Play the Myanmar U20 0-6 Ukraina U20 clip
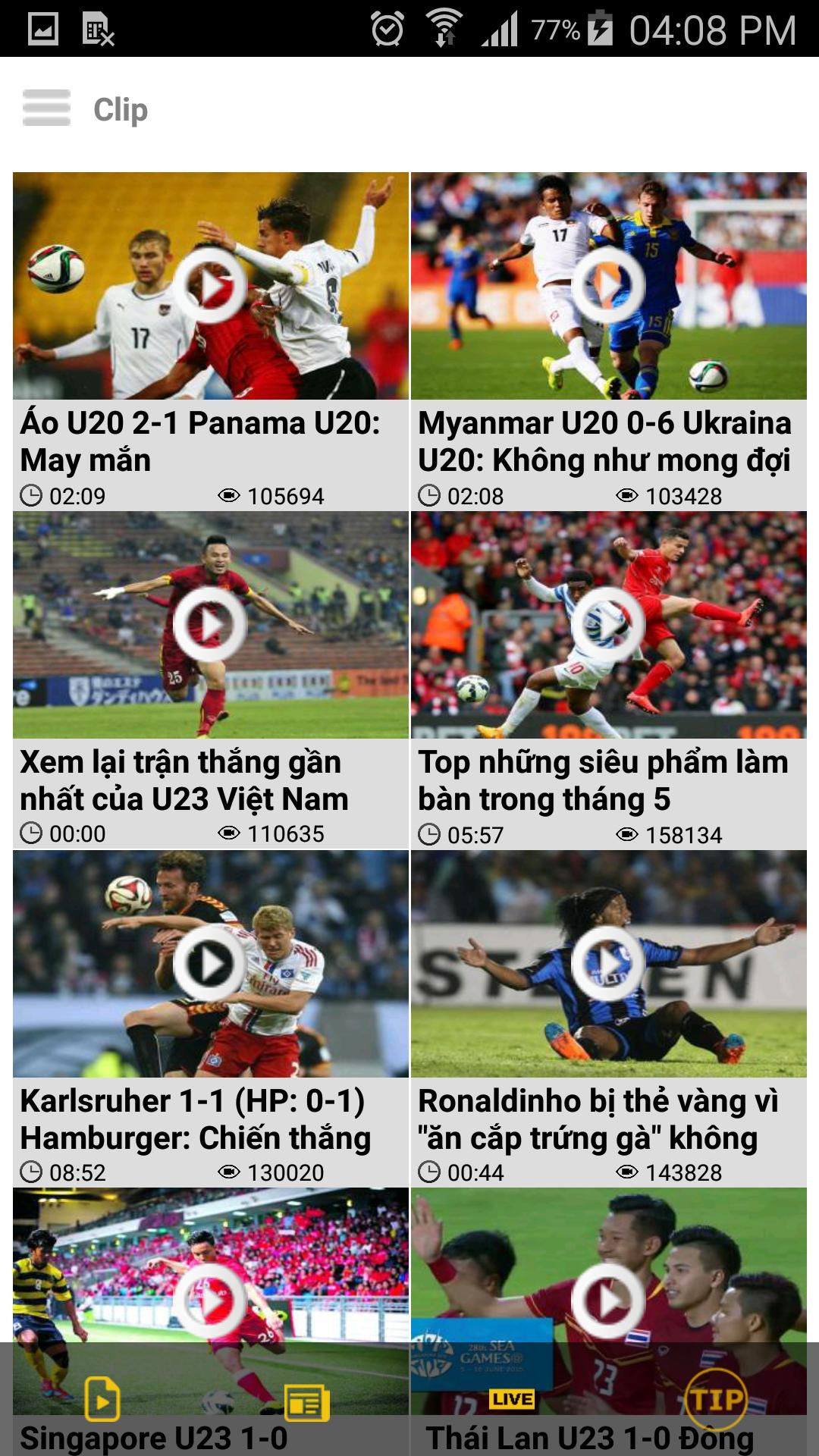 [x=608, y=286]
